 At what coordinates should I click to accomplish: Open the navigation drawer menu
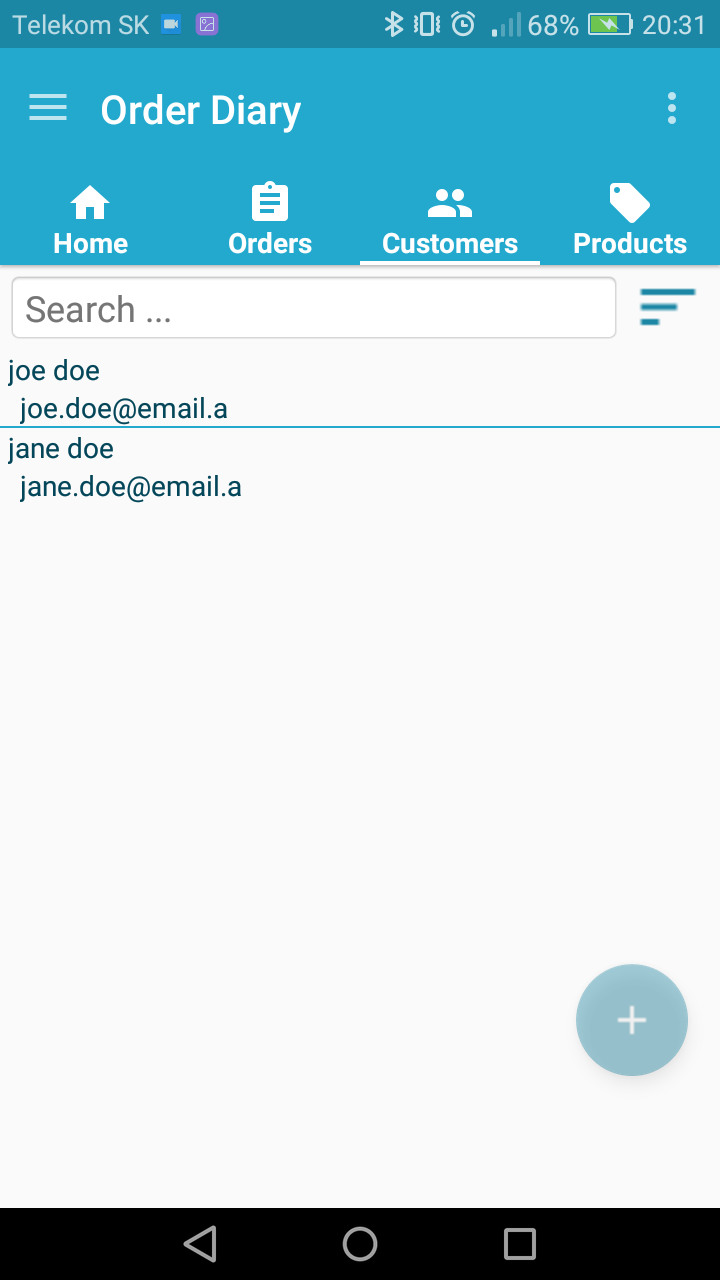(x=47, y=108)
